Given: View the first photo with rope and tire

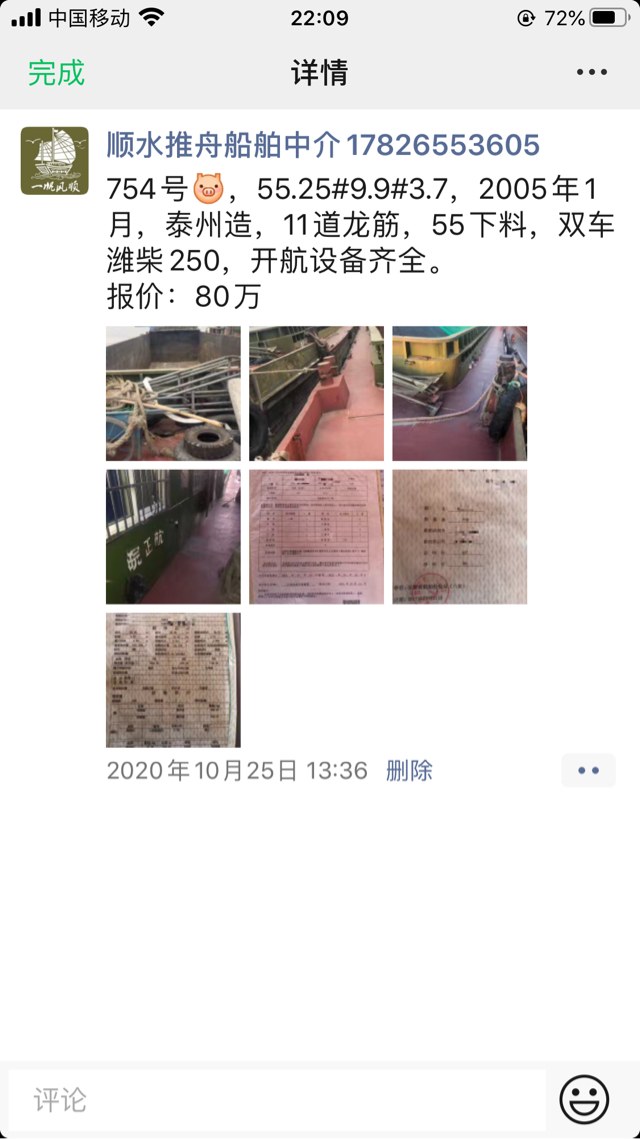Looking at the screenshot, I should (173, 393).
